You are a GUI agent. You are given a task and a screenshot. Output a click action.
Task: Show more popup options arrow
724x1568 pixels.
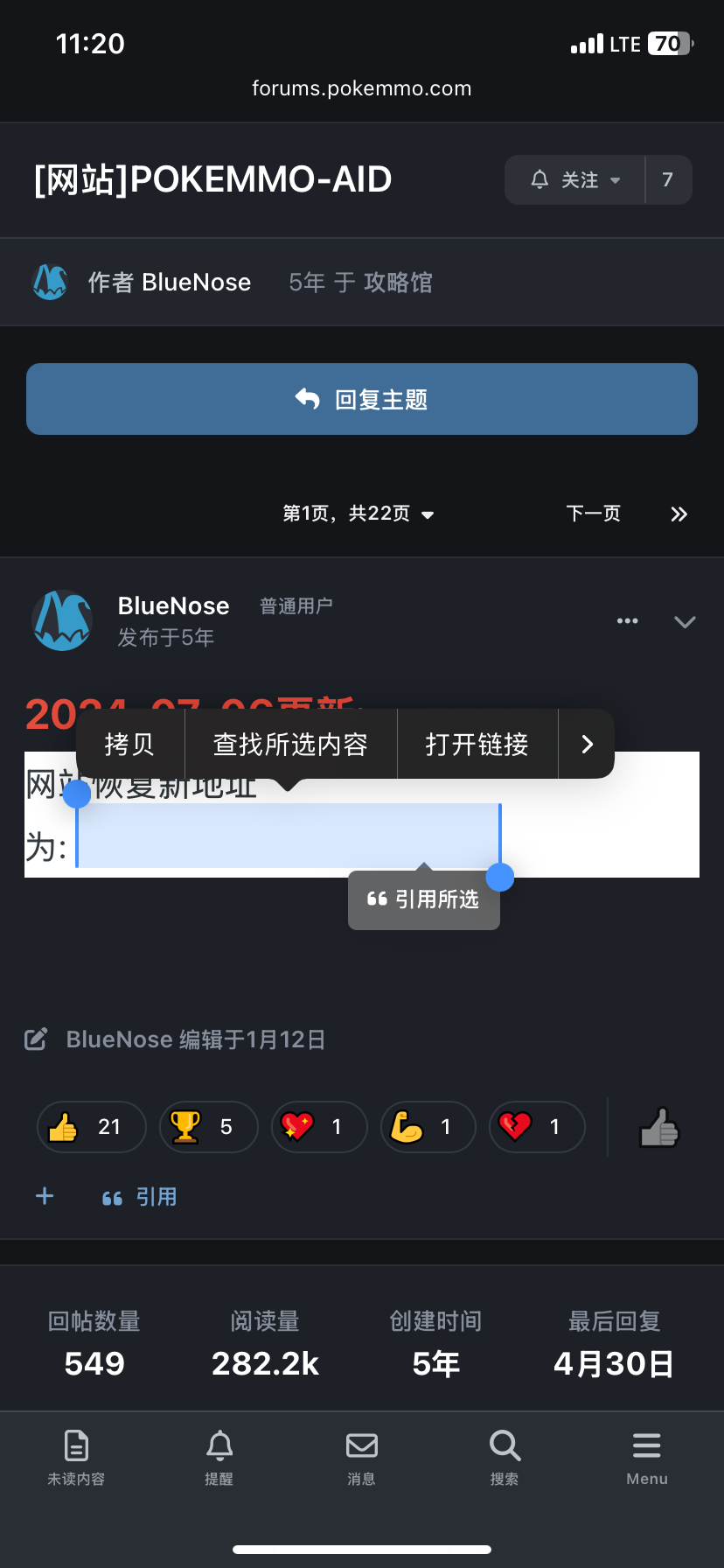coord(587,745)
